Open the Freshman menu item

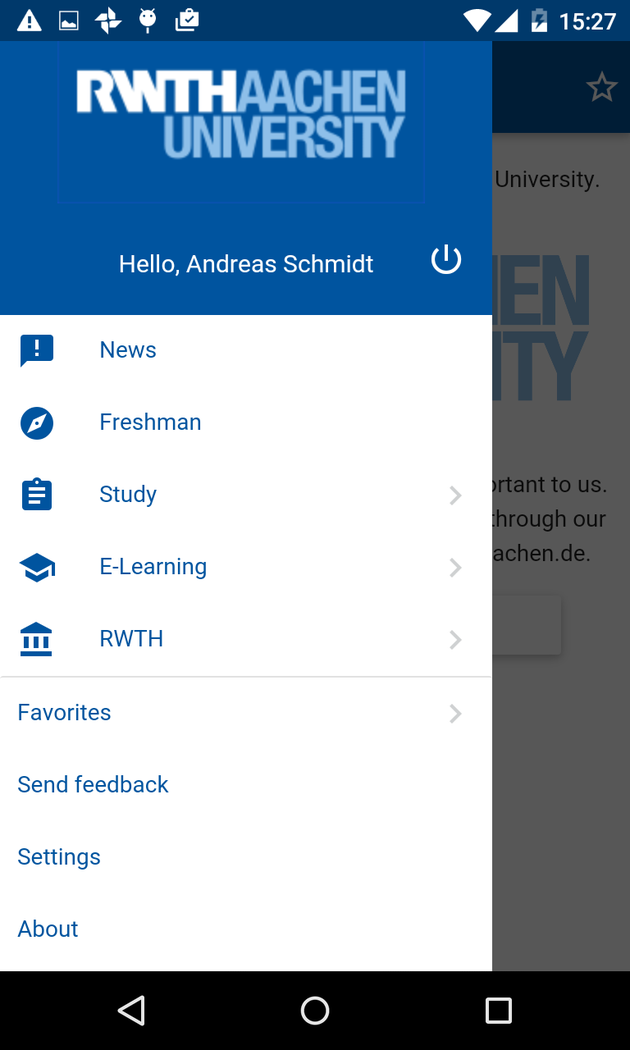pos(150,422)
